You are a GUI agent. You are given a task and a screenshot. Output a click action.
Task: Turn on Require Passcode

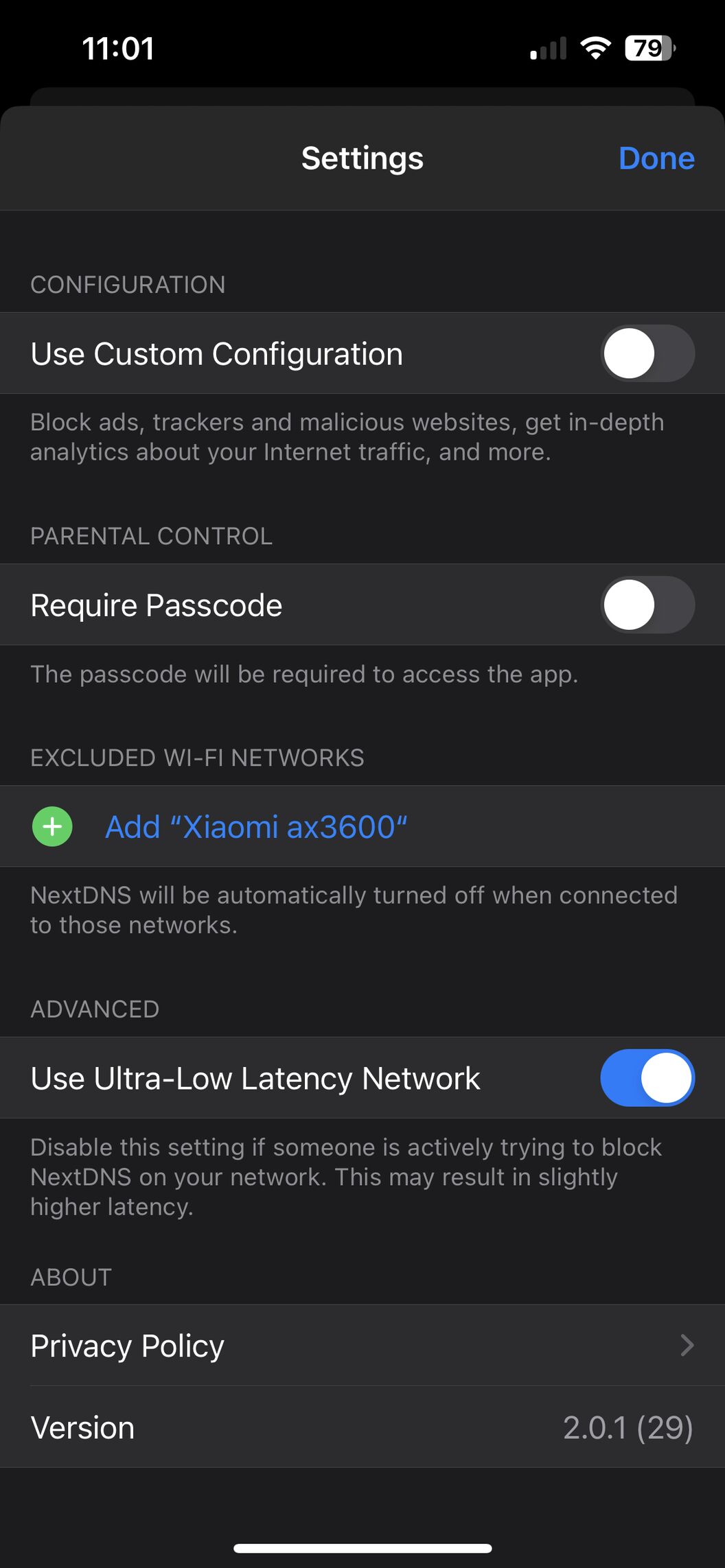coord(647,605)
